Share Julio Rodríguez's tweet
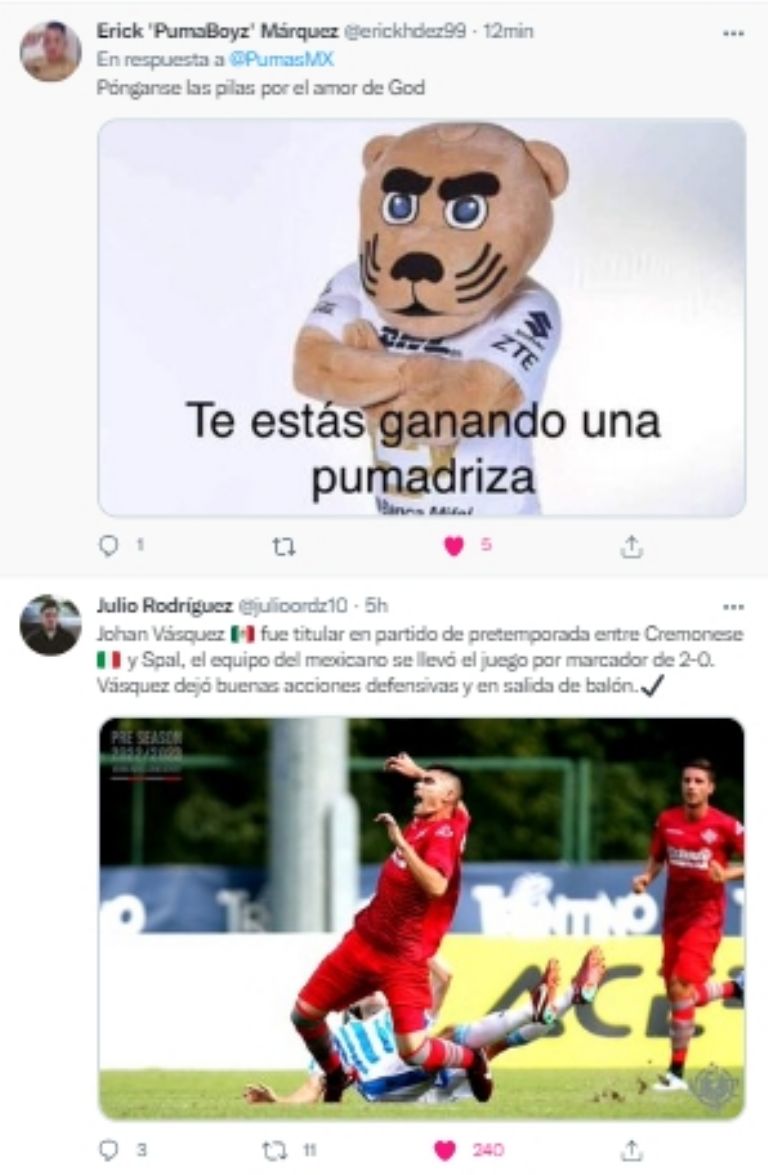This screenshot has height=1175, width=768. coord(631,1150)
